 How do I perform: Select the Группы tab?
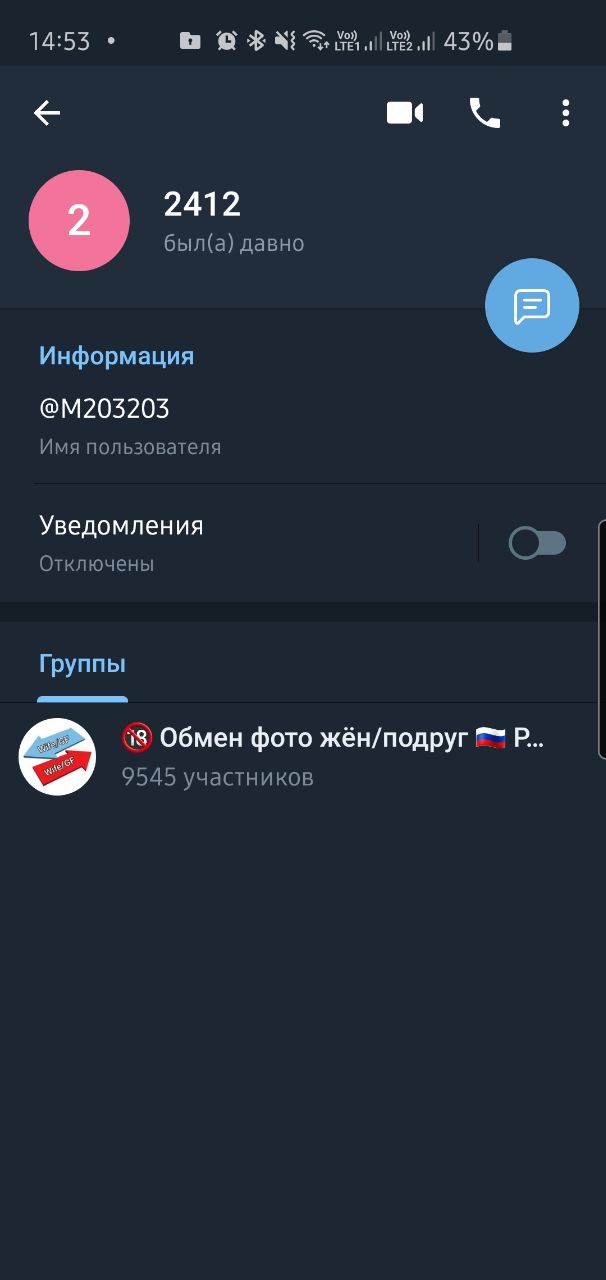click(x=82, y=664)
